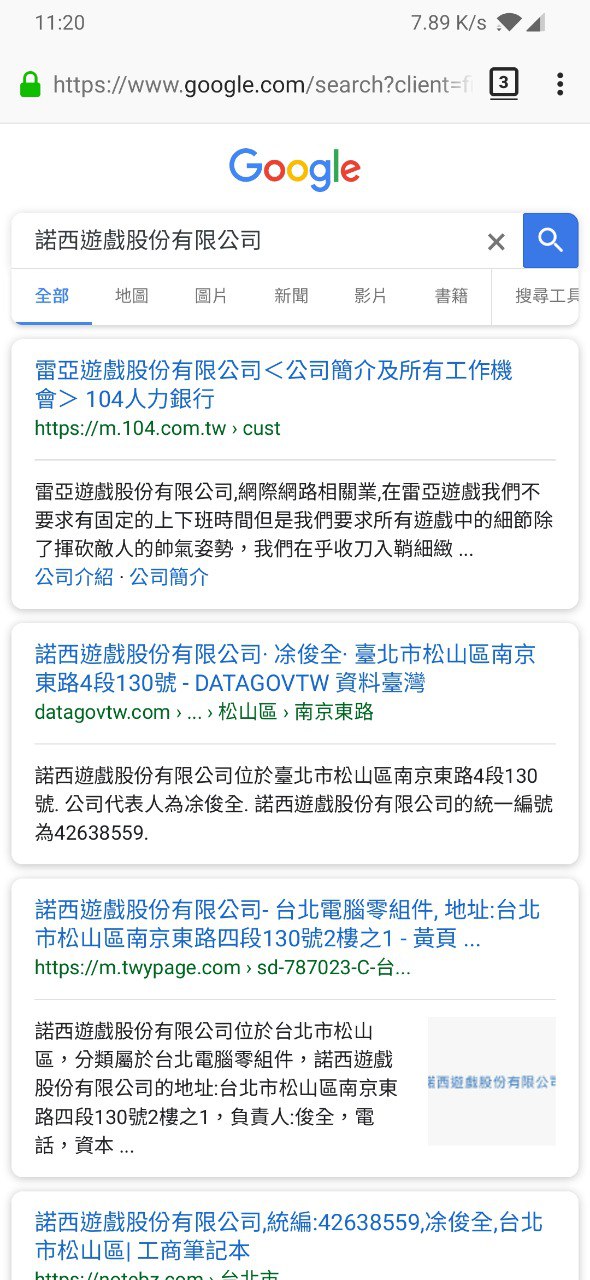590x1280 pixels.
Task: Open the 雷亞遊戲 104人力銀行 result
Action: click(274, 385)
